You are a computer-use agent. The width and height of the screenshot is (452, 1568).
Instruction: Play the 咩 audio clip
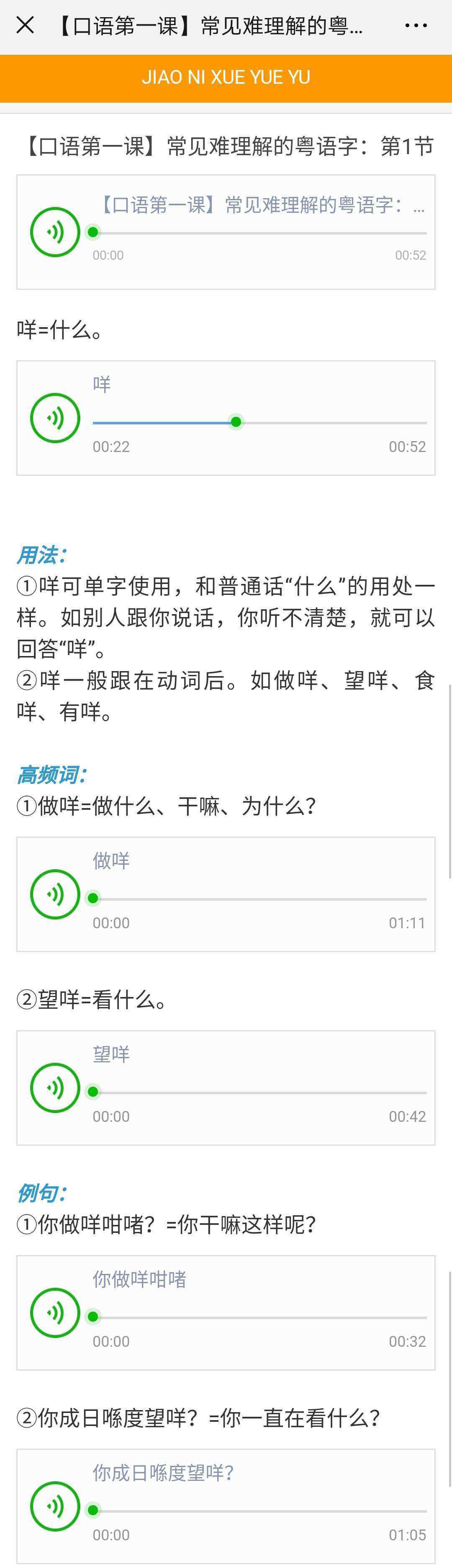55,418
